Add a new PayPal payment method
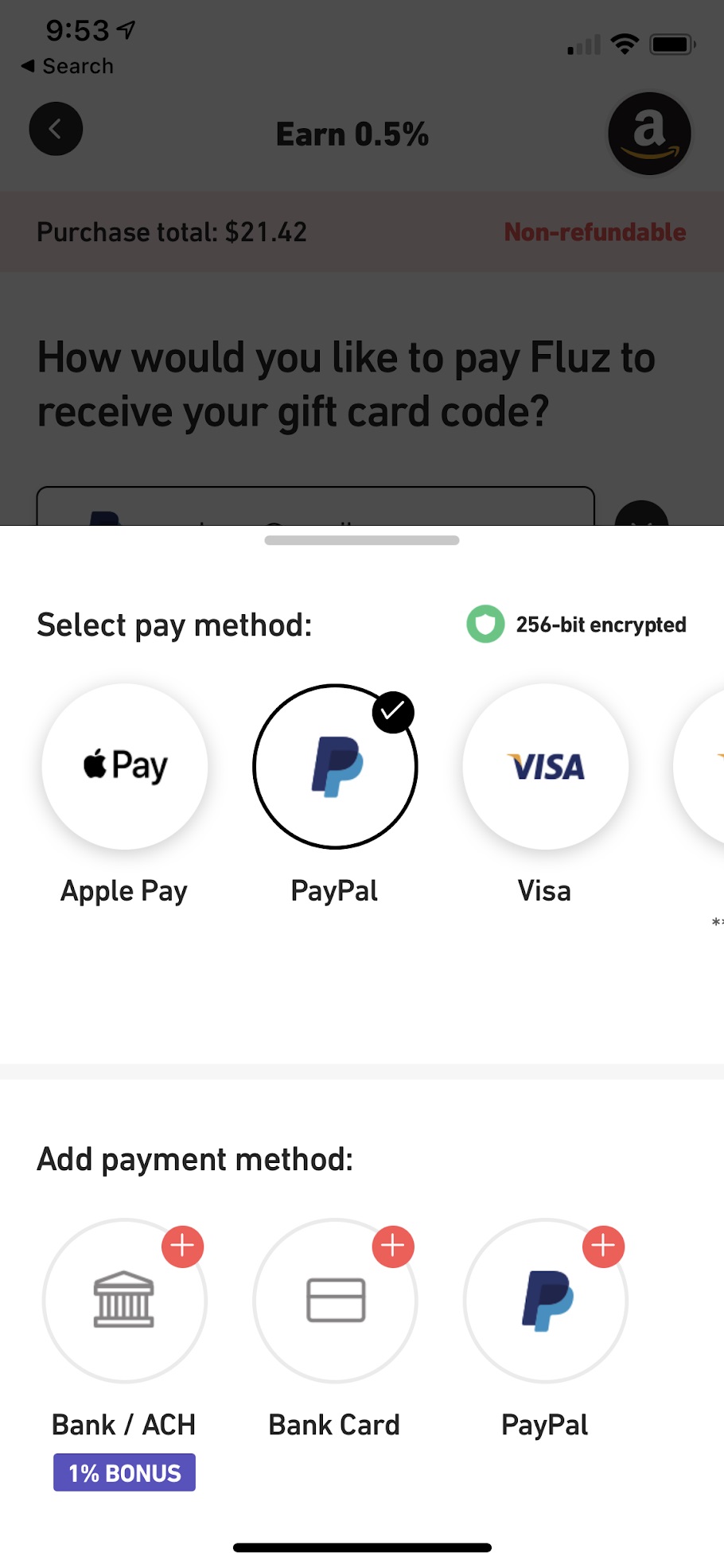Image resolution: width=724 pixels, height=1568 pixels. pos(545,1301)
